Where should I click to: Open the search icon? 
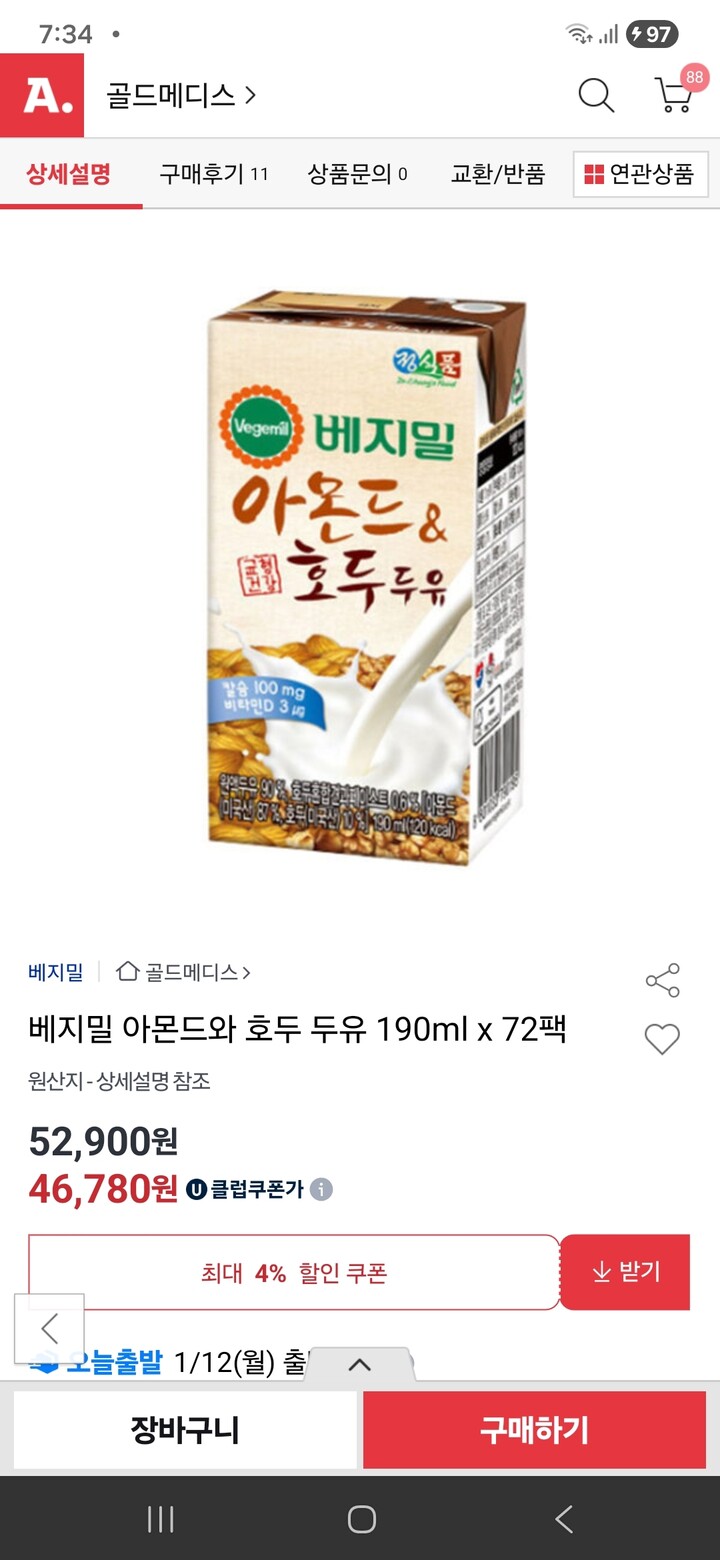pyautogui.click(x=596, y=96)
